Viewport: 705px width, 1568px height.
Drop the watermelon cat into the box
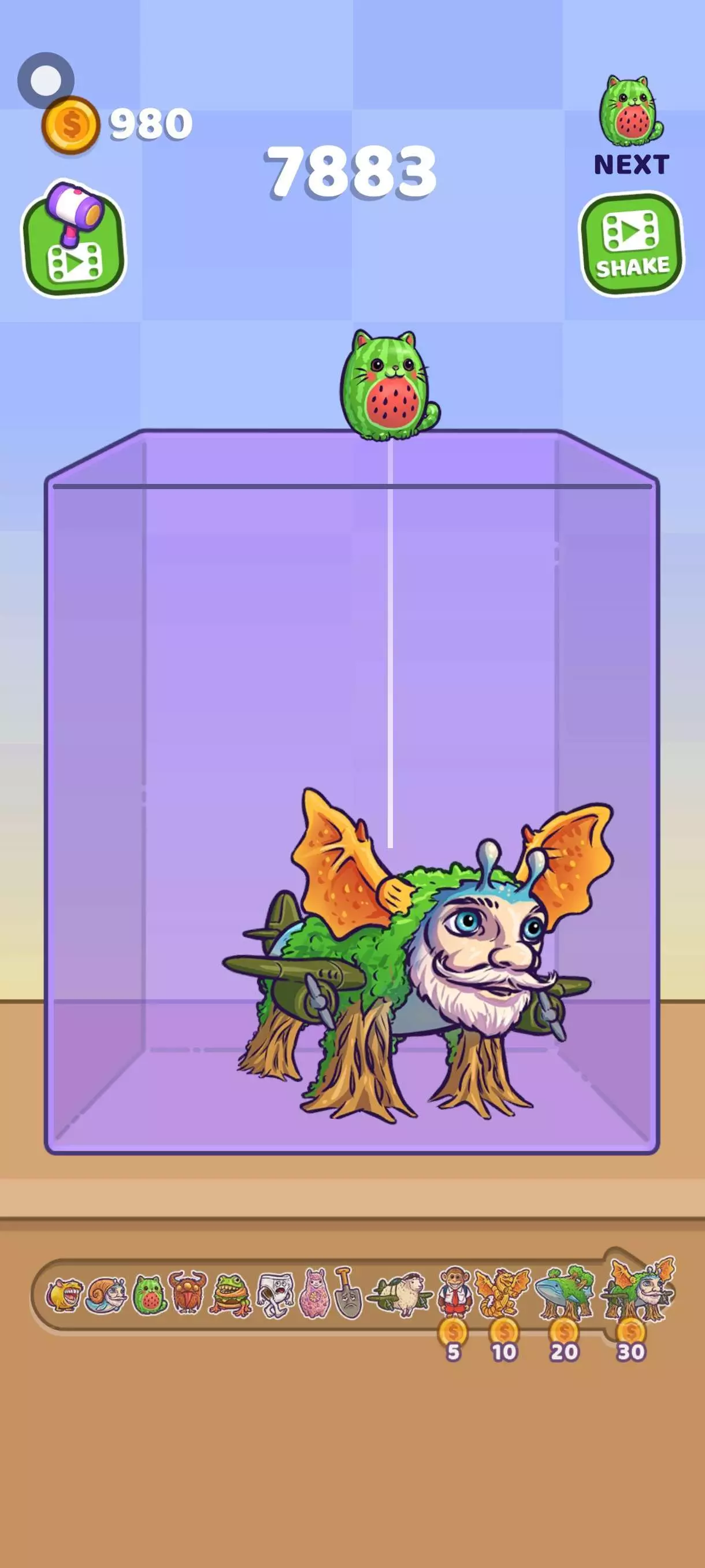click(389, 385)
